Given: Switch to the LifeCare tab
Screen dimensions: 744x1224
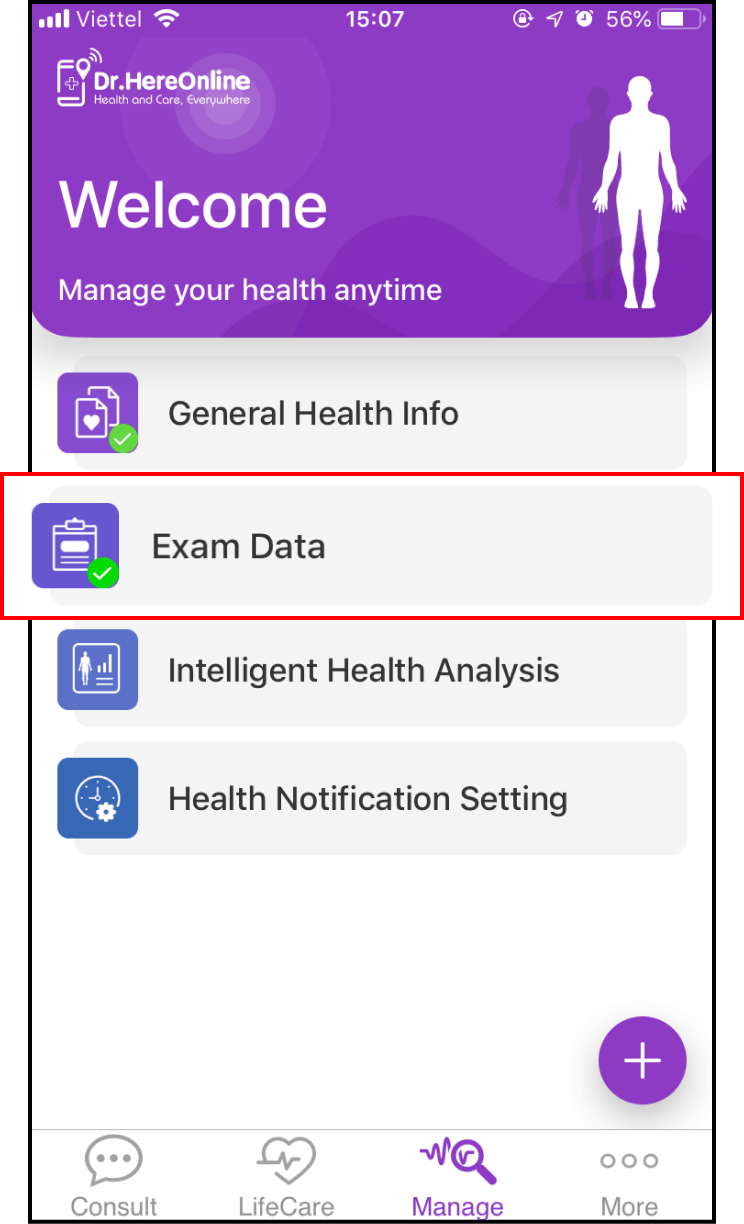Looking at the screenshot, I should pyautogui.click(x=286, y=1177).
